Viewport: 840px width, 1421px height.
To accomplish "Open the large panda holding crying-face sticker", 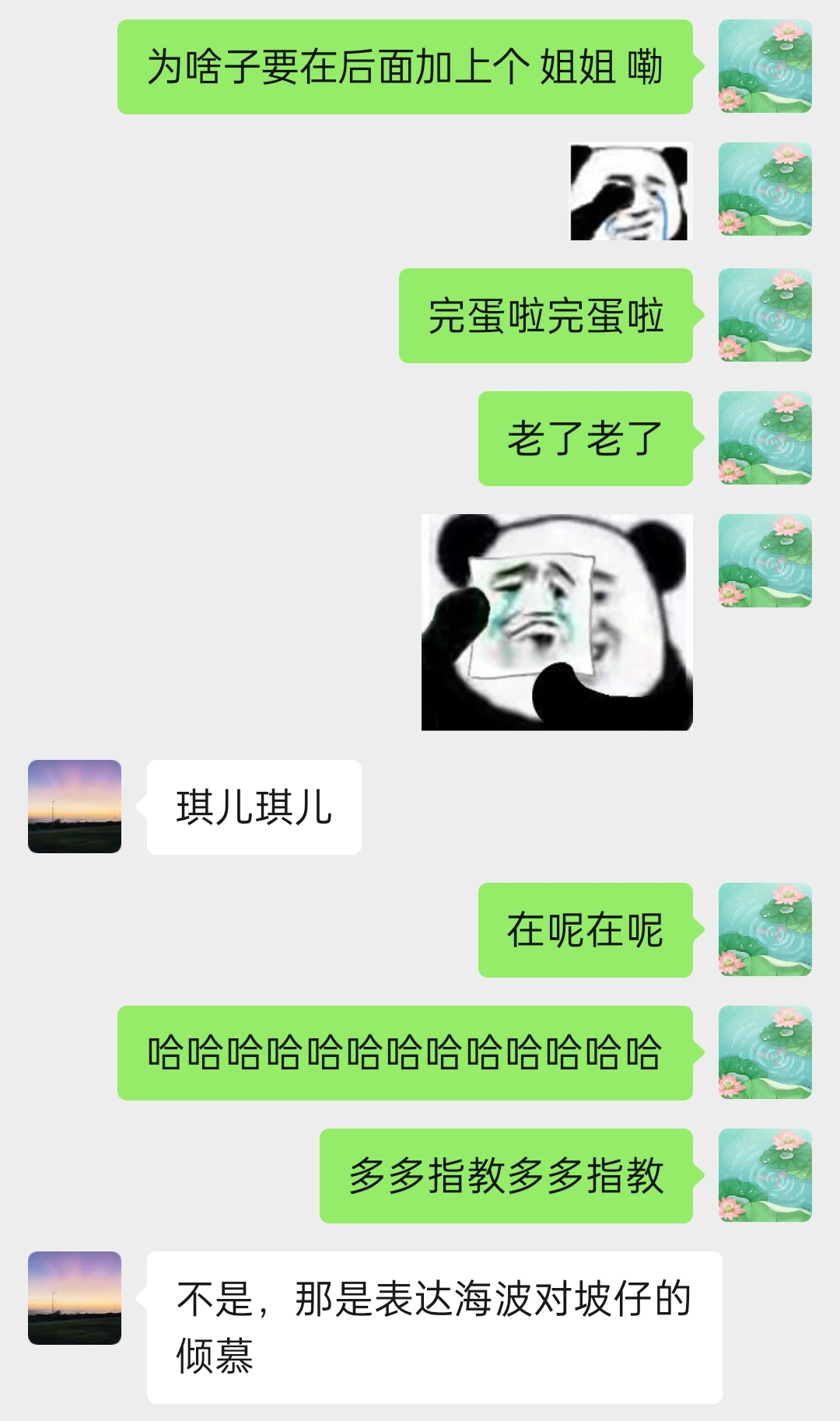I will point(557,622).
